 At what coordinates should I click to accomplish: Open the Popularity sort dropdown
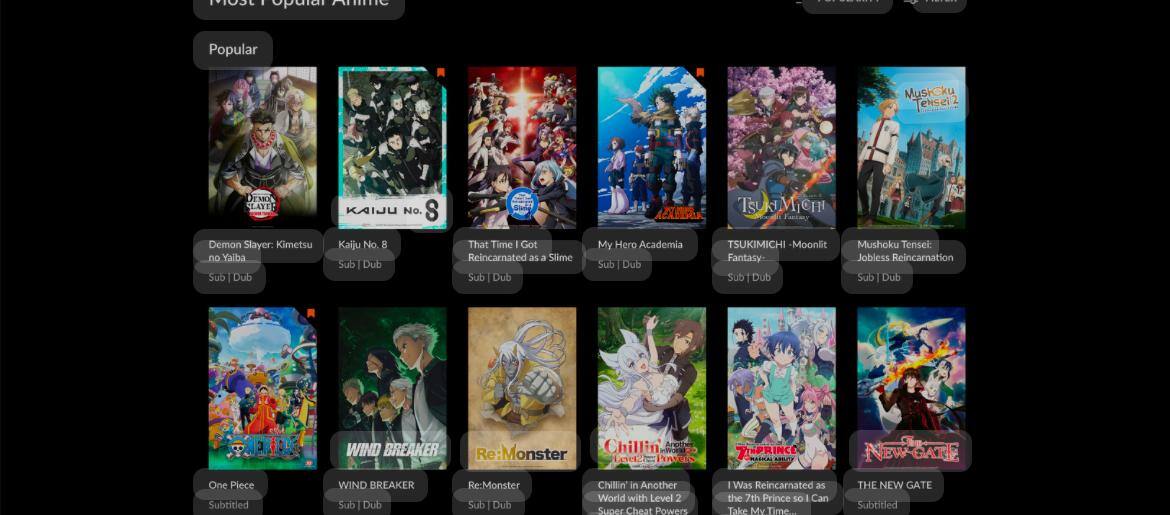point(847,3)
